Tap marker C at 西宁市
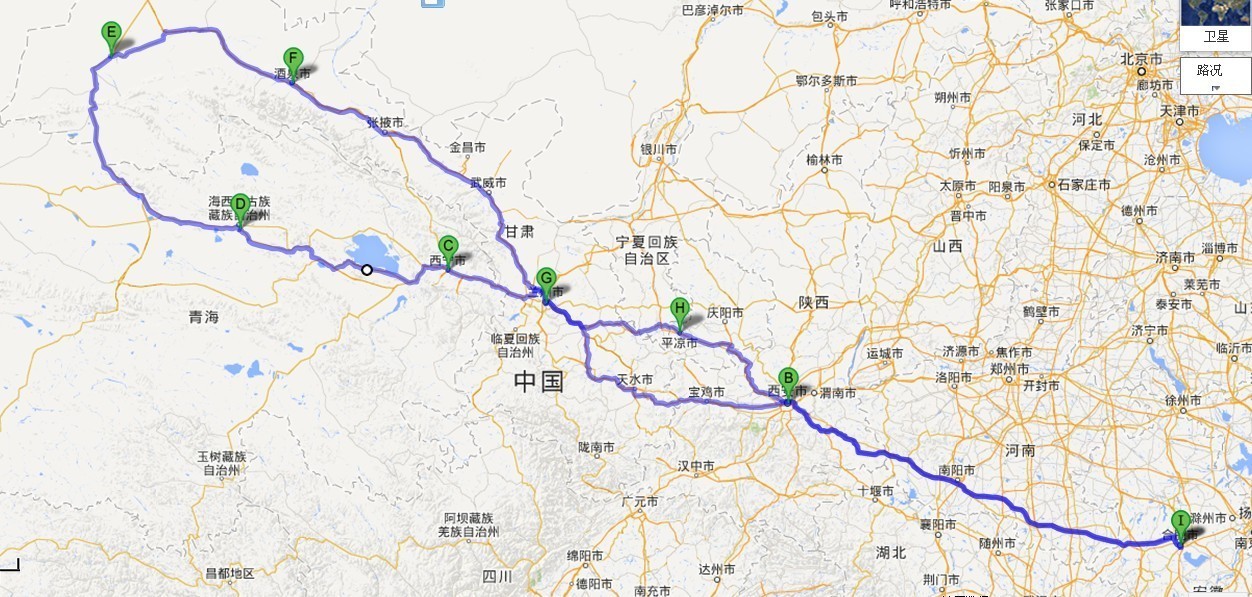The image size is (1252, 597). click(x=448, y=247)
